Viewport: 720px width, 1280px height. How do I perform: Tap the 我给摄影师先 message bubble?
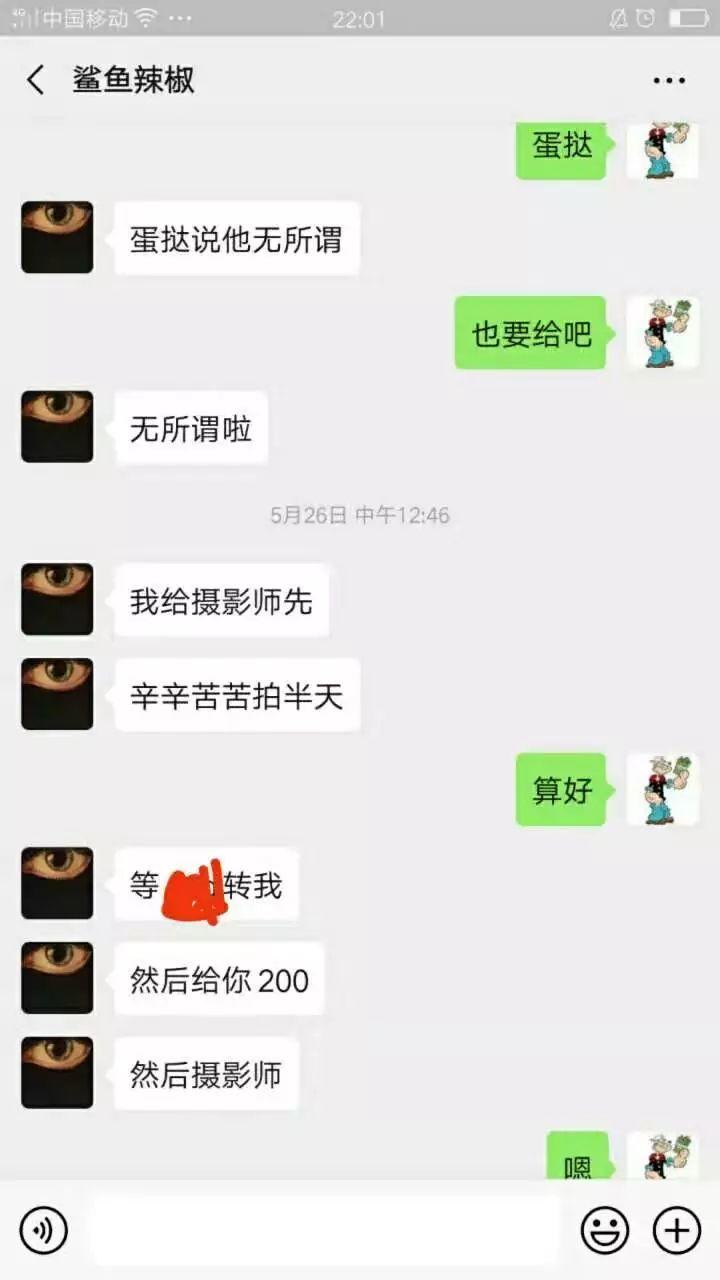(220, 600)
